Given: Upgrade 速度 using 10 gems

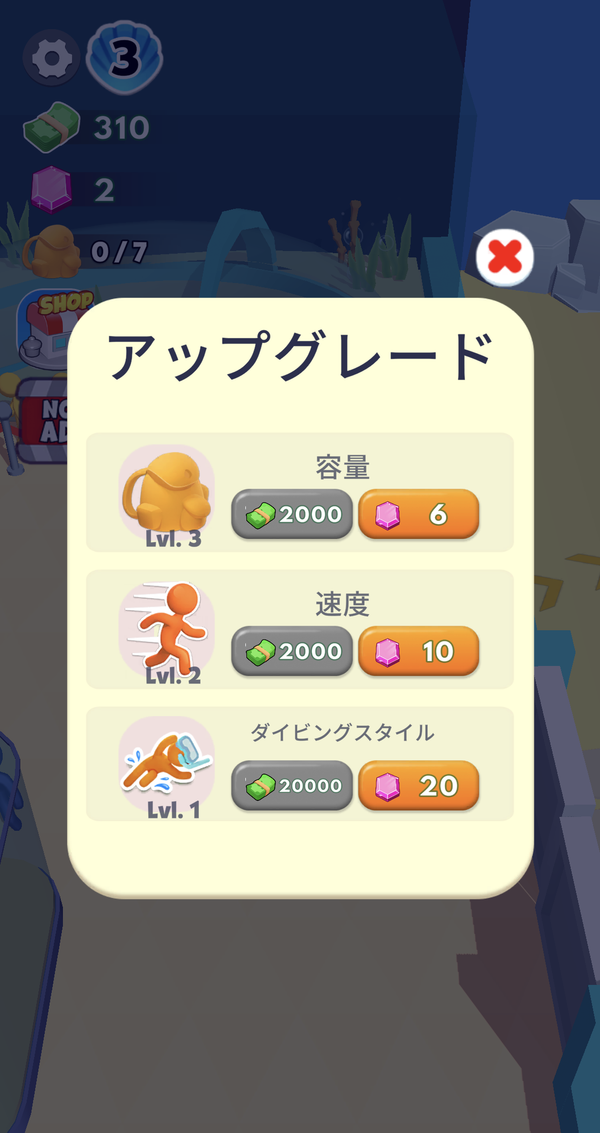Looking at the screenshot, I should coord(419,651).
